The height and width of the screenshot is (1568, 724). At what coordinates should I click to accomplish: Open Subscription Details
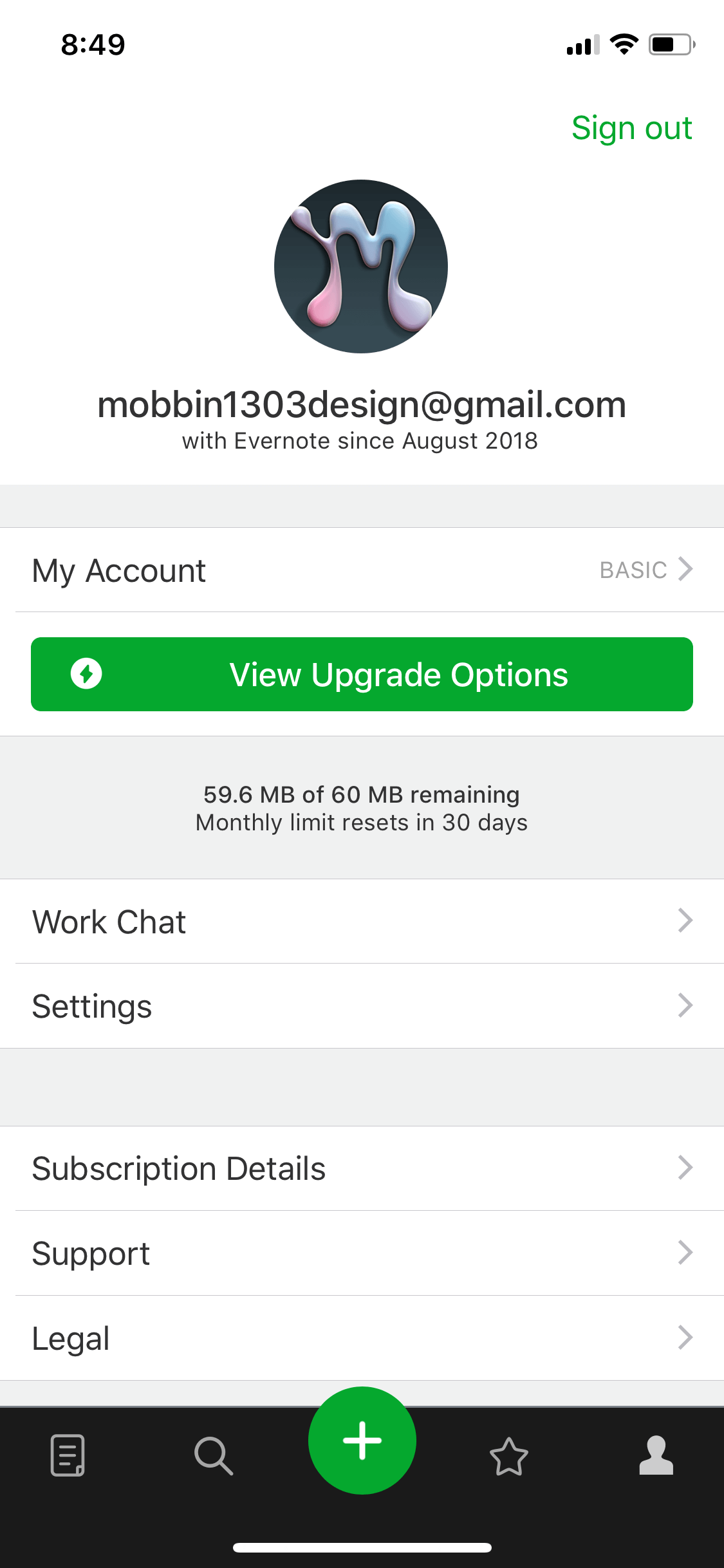[x=362, y=1168]
